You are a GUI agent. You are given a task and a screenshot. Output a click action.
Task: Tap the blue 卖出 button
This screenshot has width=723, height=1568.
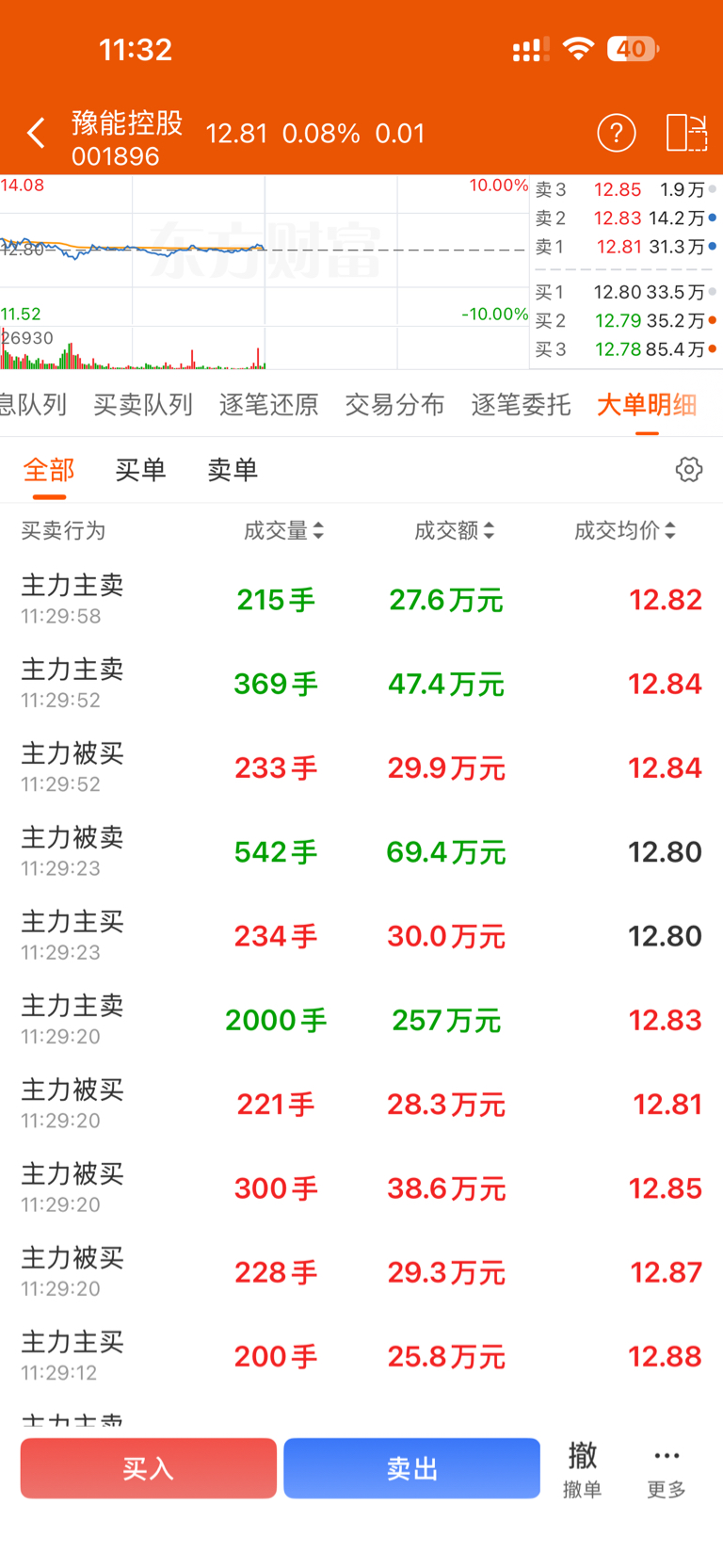pyautogui.click(x=412, y=1468)
